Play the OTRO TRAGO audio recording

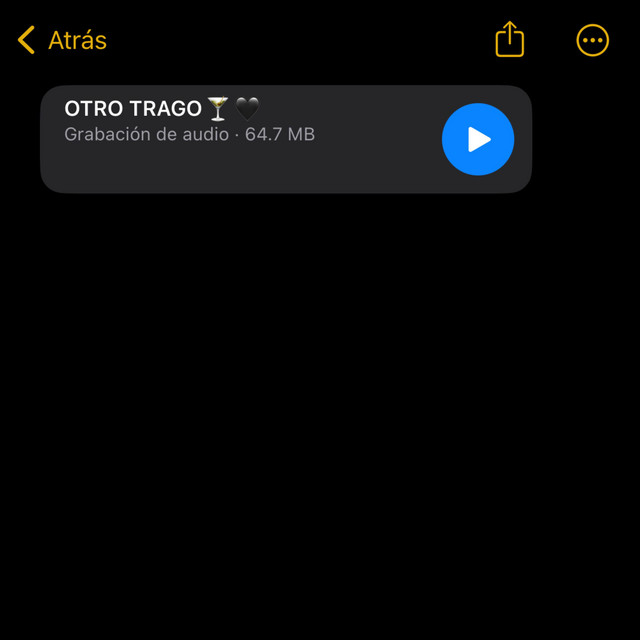point(478,139)
